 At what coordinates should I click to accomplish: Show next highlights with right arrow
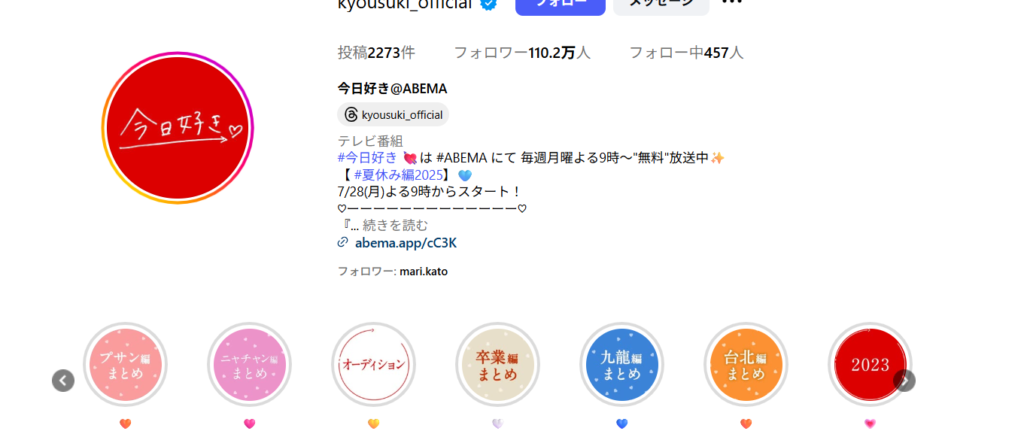904,380
